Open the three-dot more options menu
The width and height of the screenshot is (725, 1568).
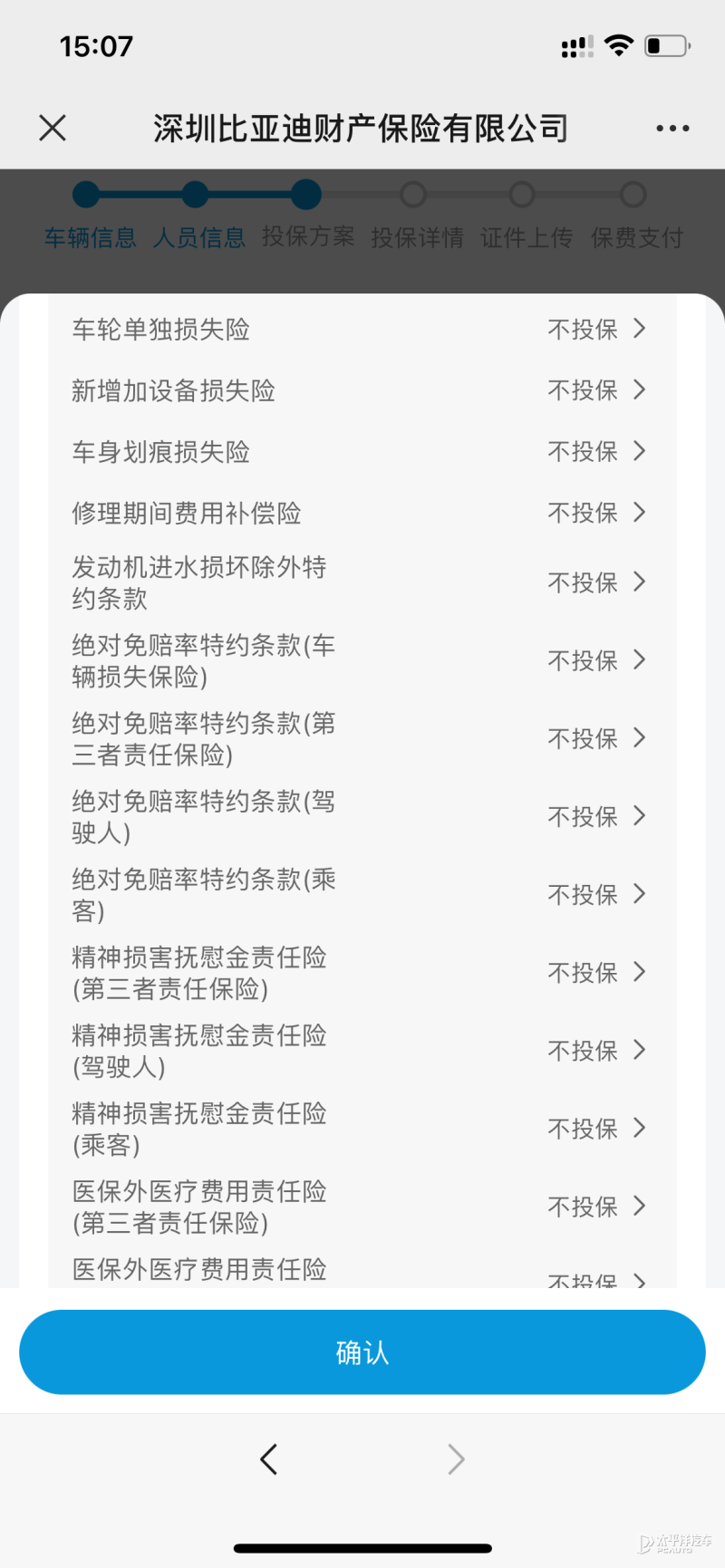(672, 129)
